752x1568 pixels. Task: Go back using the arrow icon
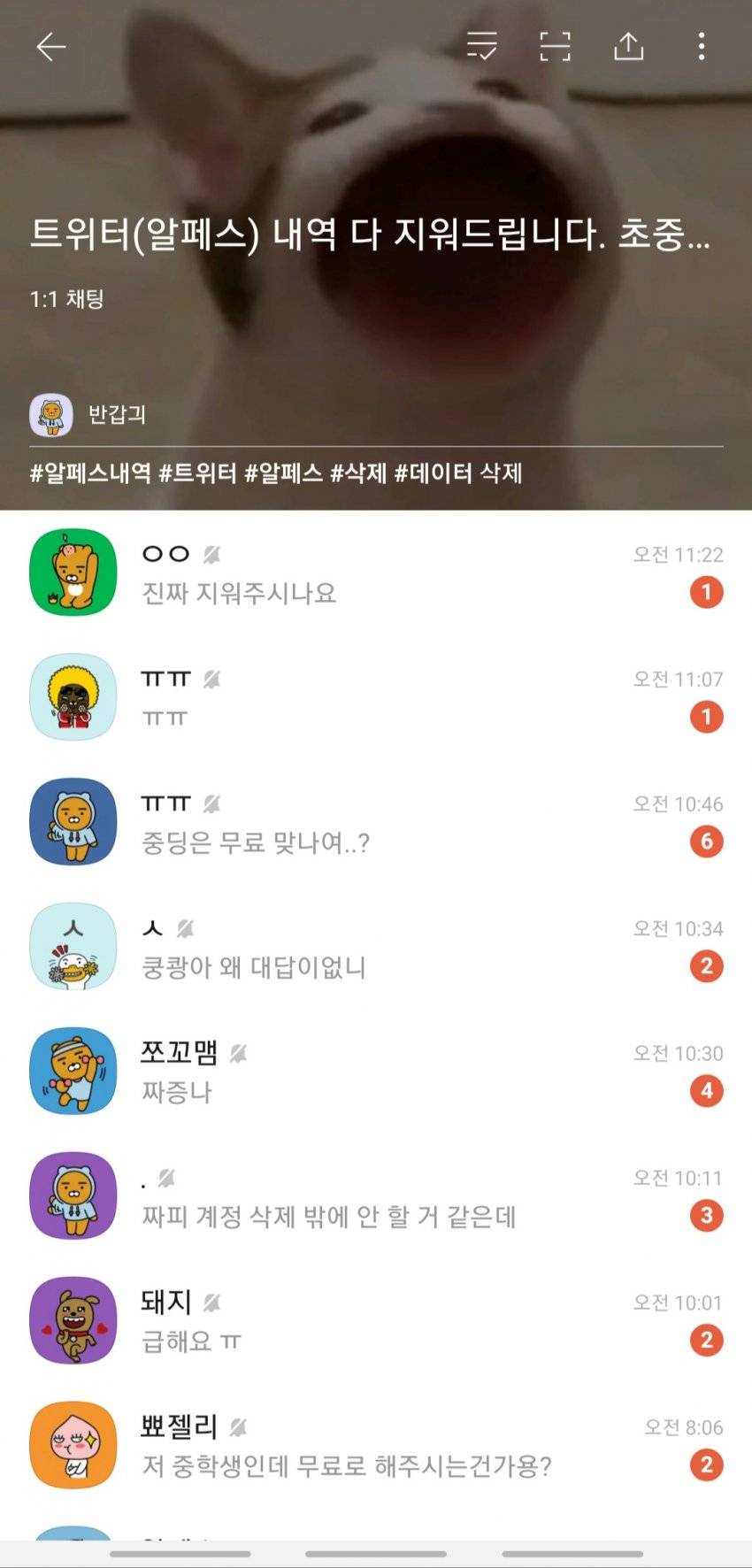click(x=51, y=47)
